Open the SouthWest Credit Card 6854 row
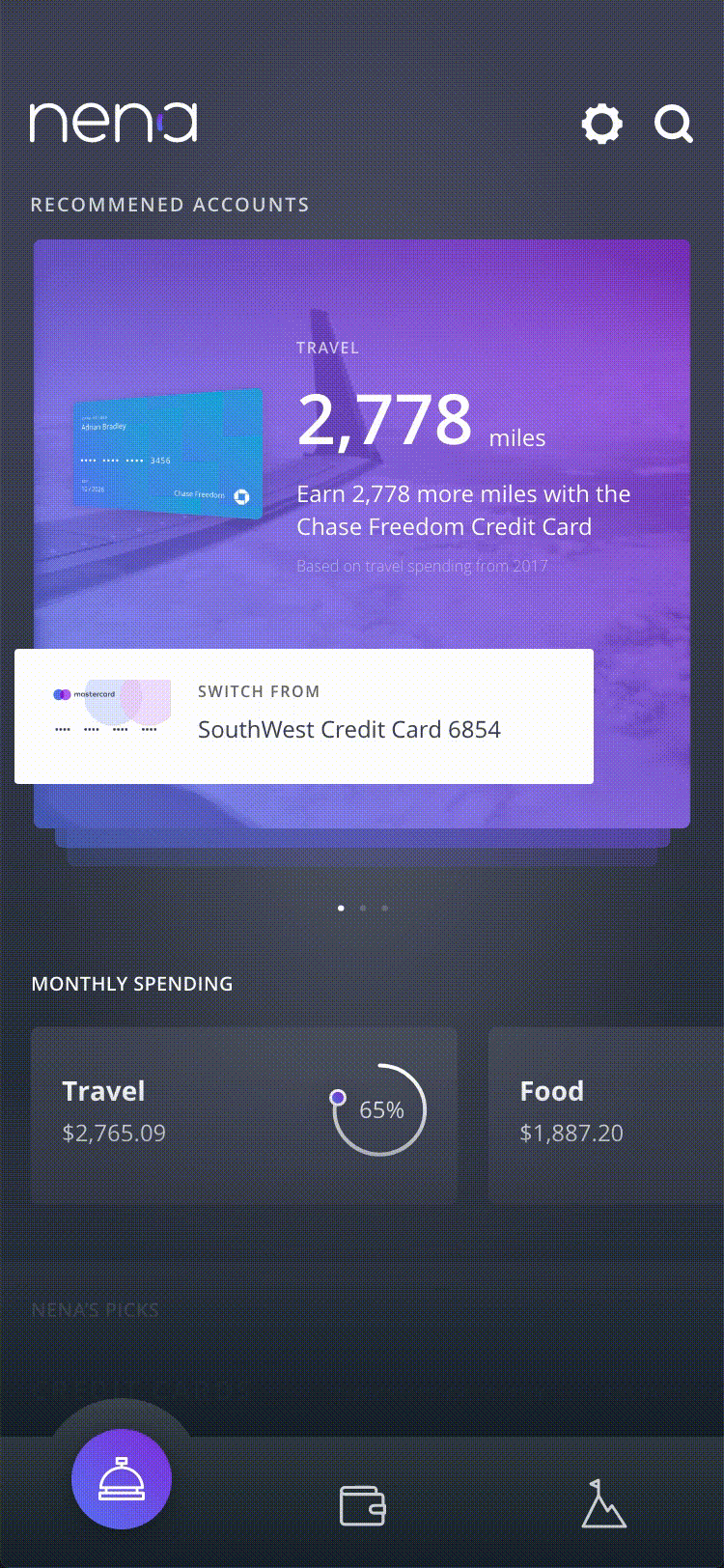This screenshot has height=1568, width=724. click(x=304, y=715)
